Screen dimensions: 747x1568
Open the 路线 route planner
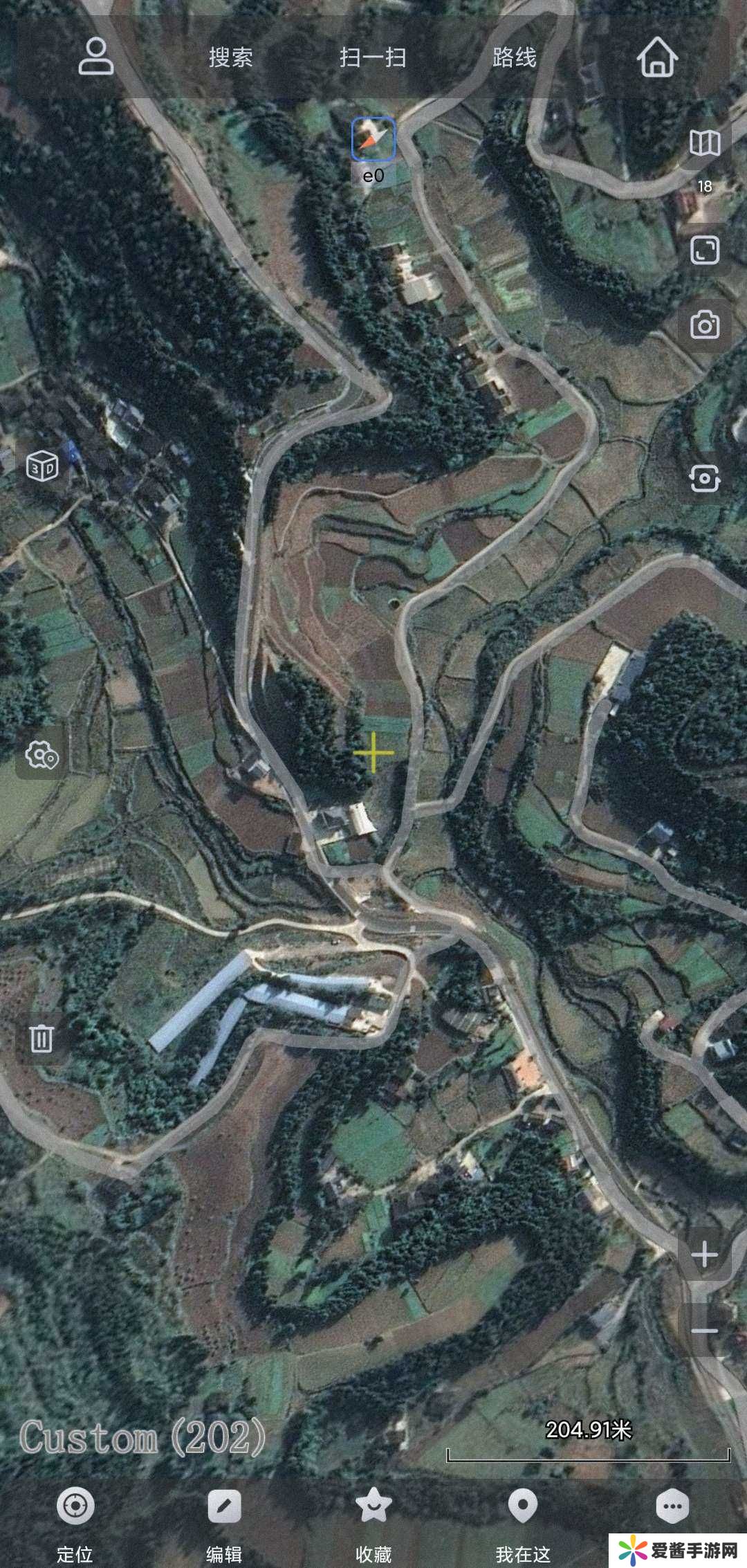pyautogui.click(x=515, y=57)
